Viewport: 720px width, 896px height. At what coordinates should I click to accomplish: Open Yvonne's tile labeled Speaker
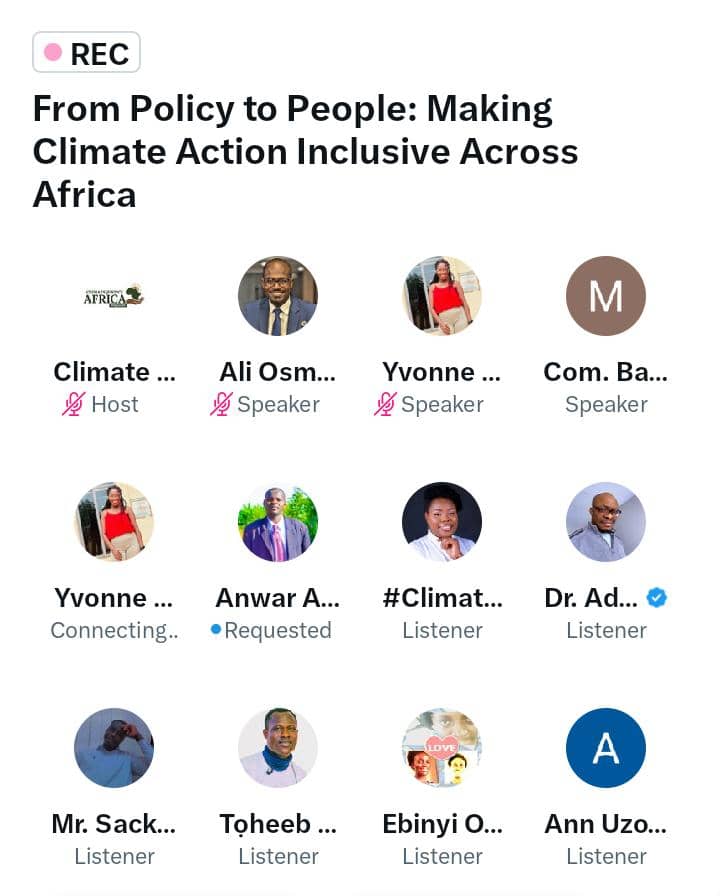pyautogui.click(x=442, y=296)
